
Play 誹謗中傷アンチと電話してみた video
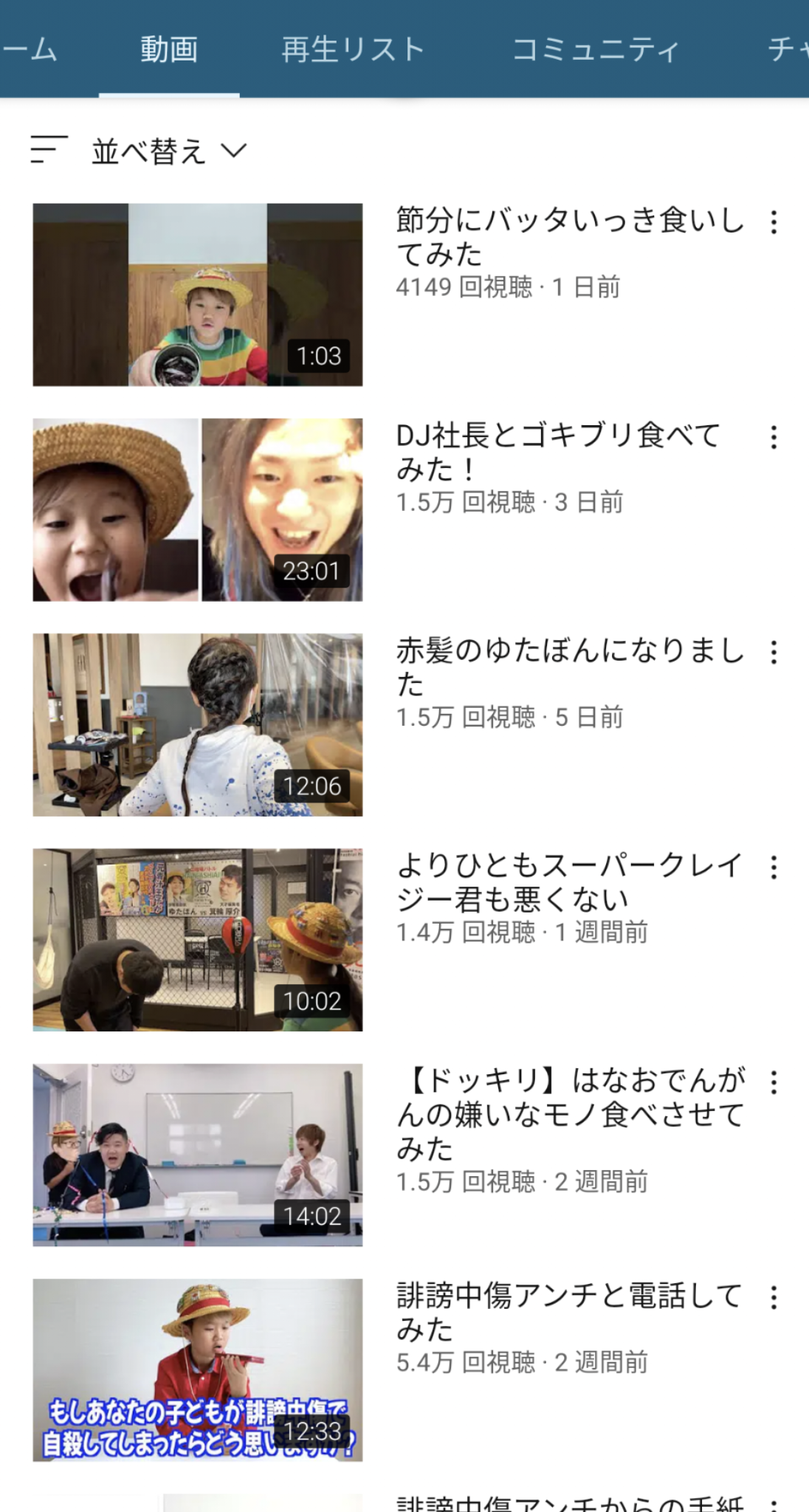[198, 1370]
